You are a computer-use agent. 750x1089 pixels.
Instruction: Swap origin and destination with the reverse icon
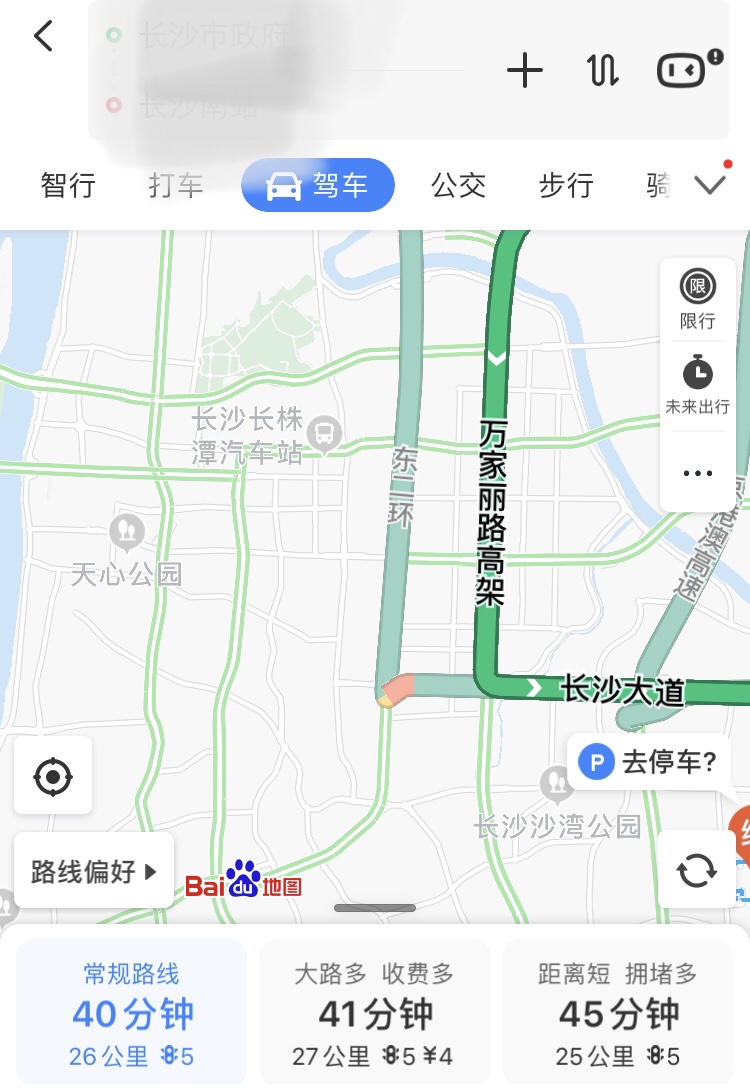pyautogui.click(x=603, y=70)
